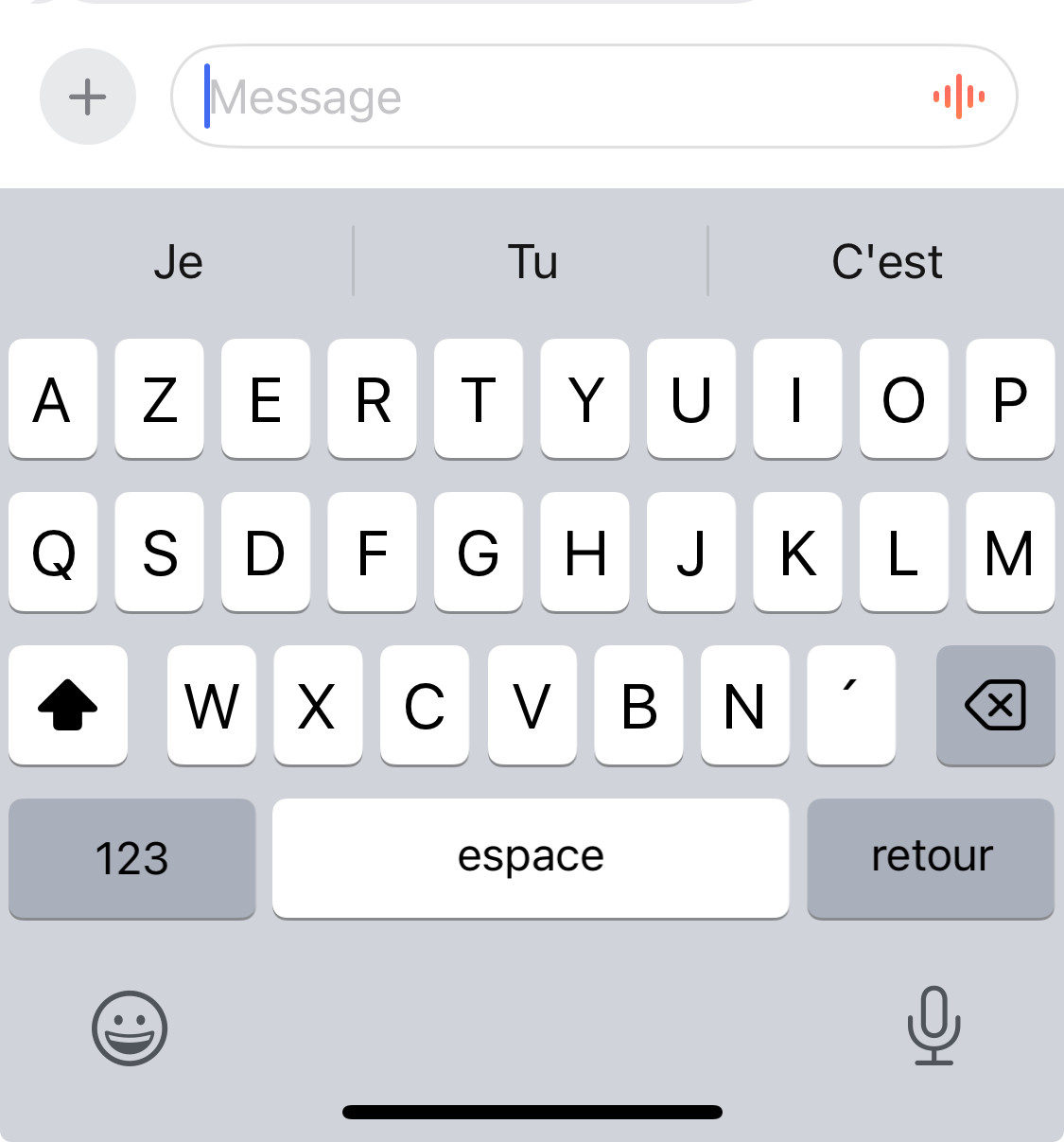
Task: Tap the espace bar
Action: tap(531, 858)
